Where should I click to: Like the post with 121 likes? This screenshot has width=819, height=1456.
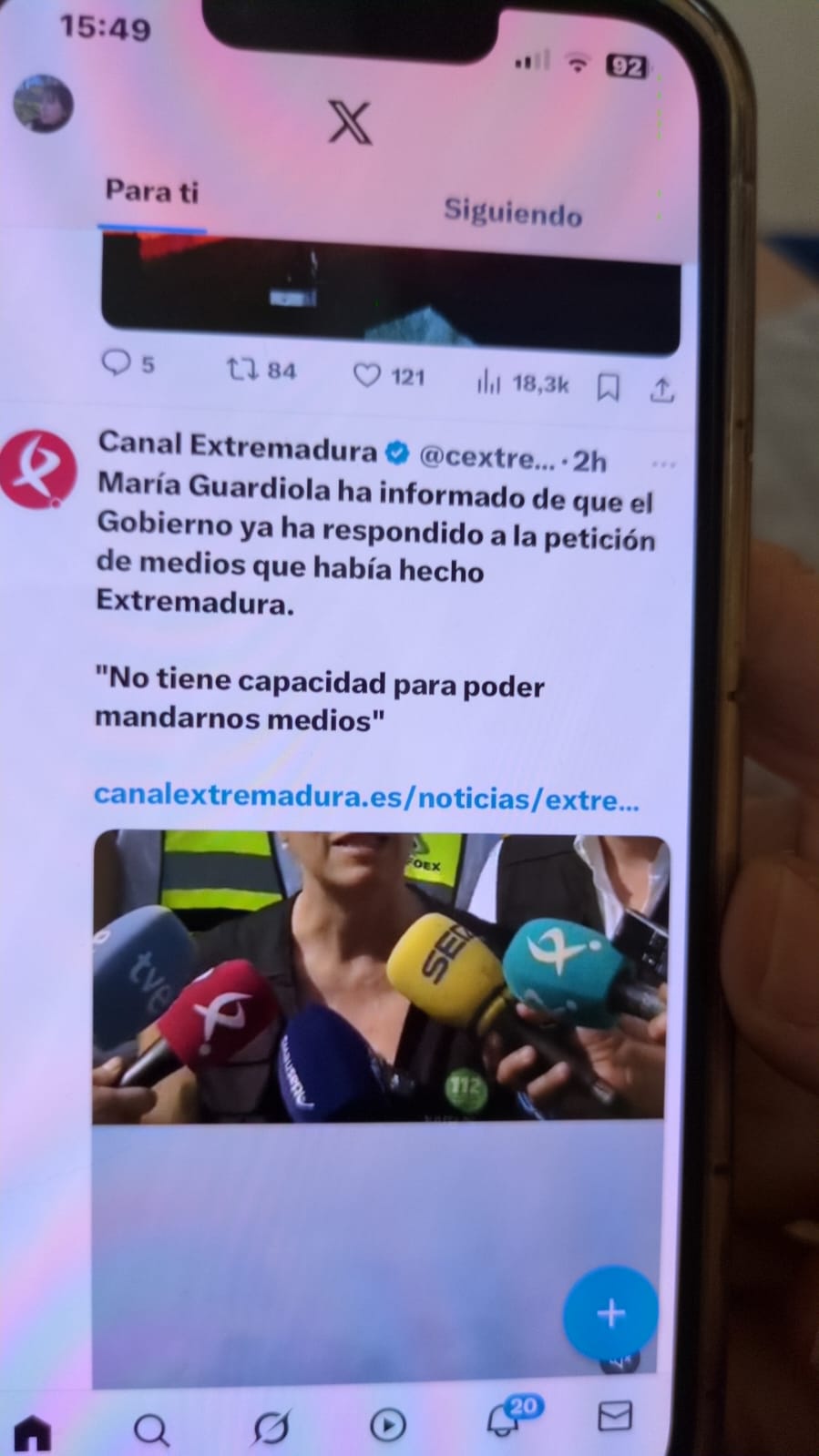pyautogui.click(x=366, y=375)
